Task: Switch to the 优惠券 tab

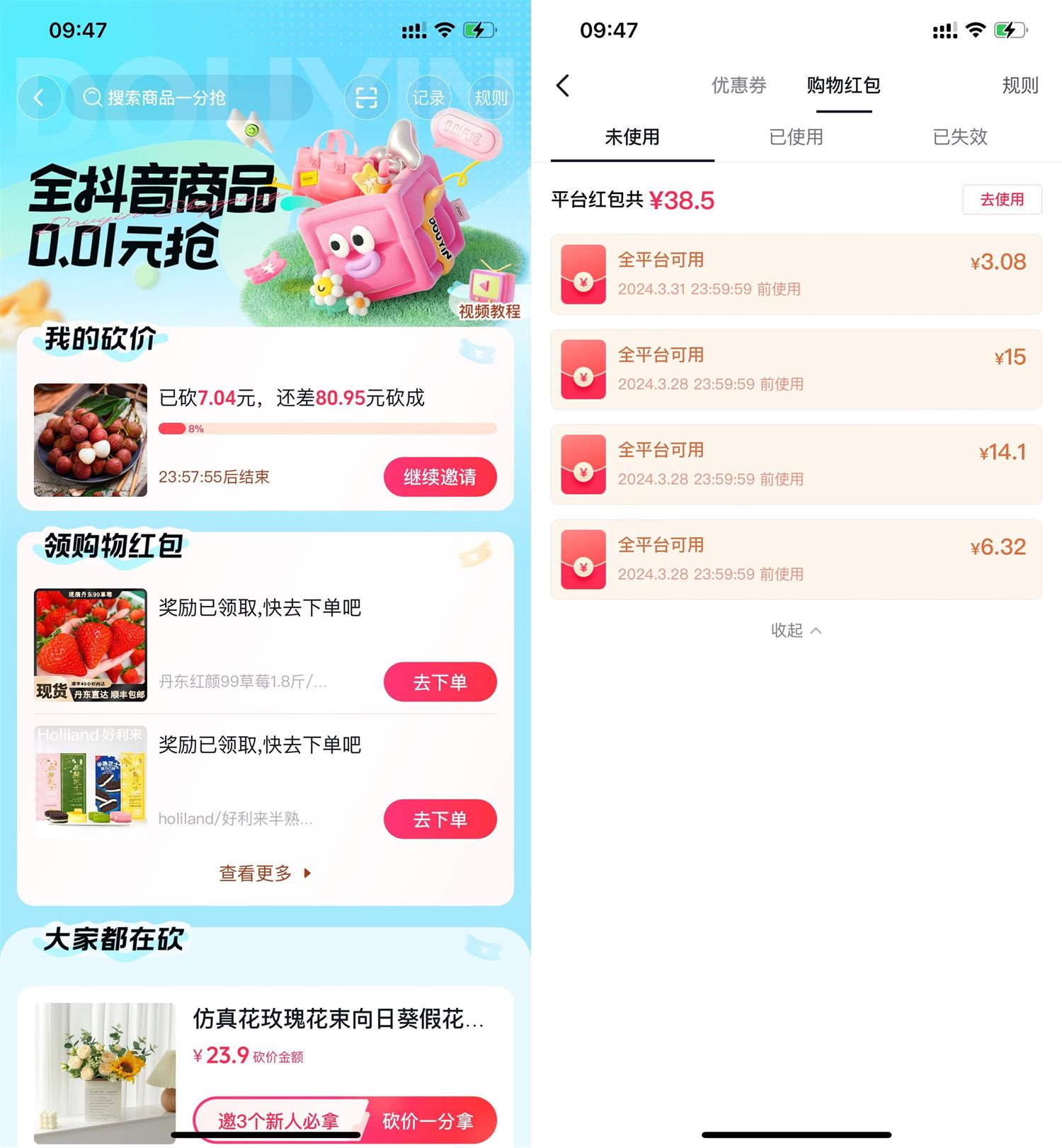Action: pyautogui.click(x=738, y=85)
